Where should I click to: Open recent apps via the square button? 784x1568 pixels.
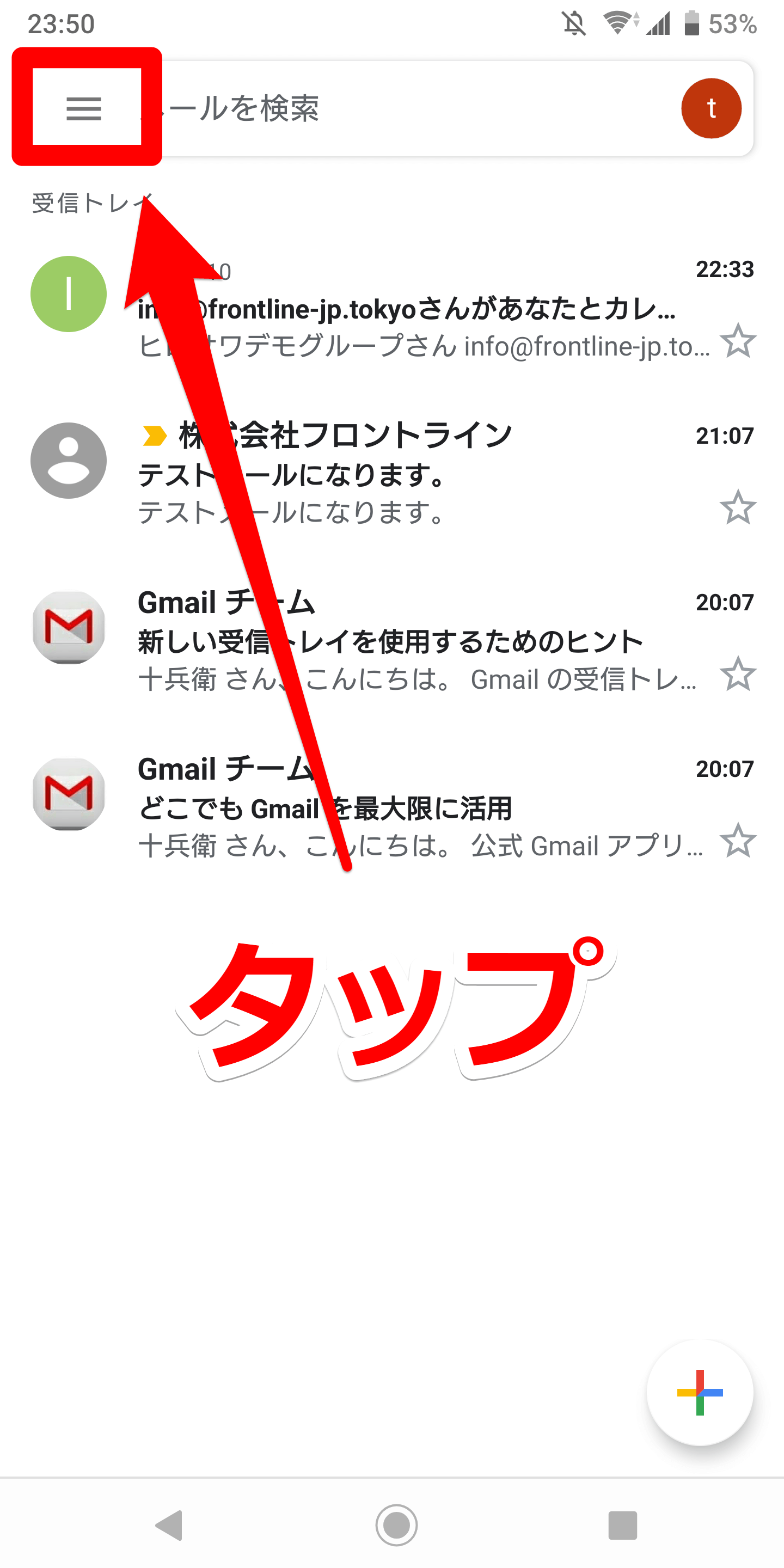(x=622, y=1525)
